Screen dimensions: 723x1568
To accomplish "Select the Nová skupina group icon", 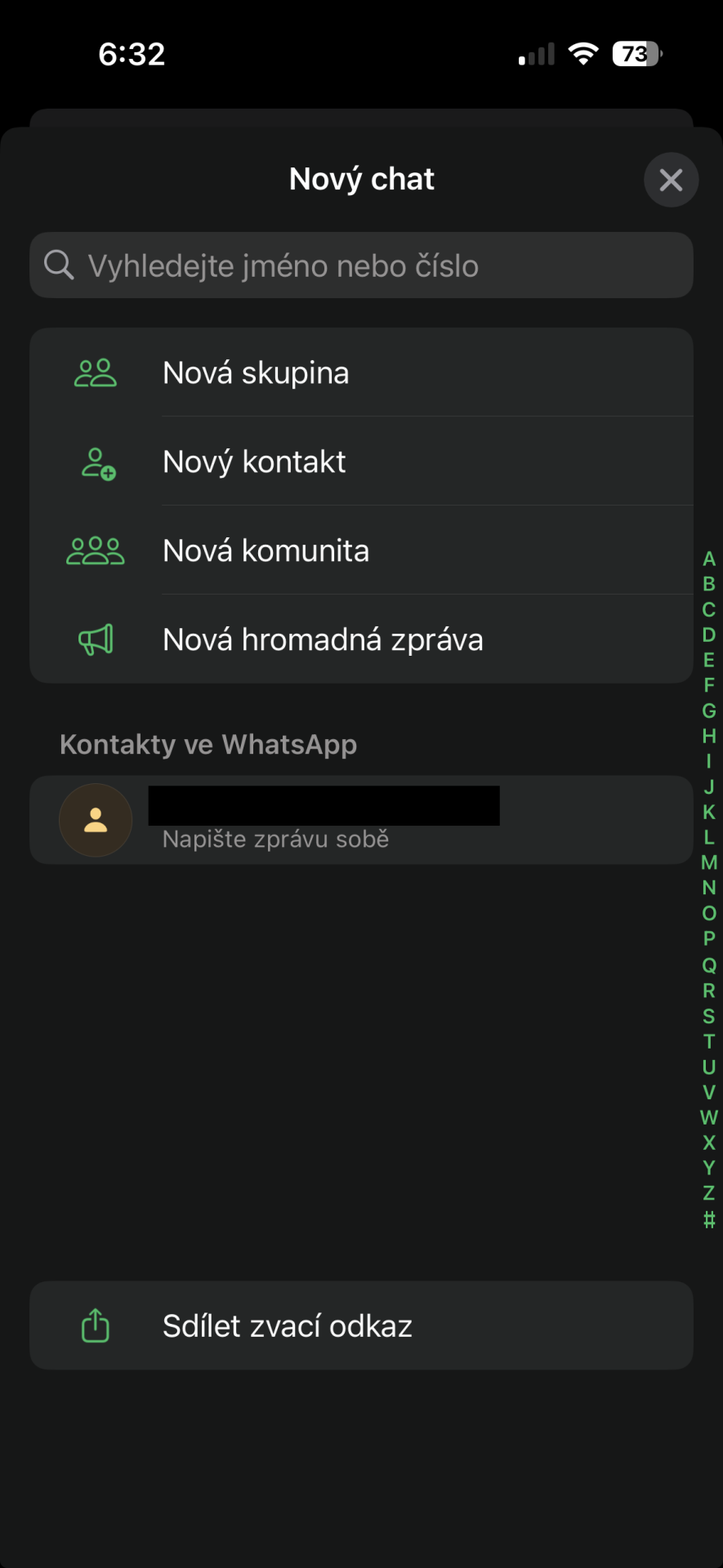I will 96,372.
